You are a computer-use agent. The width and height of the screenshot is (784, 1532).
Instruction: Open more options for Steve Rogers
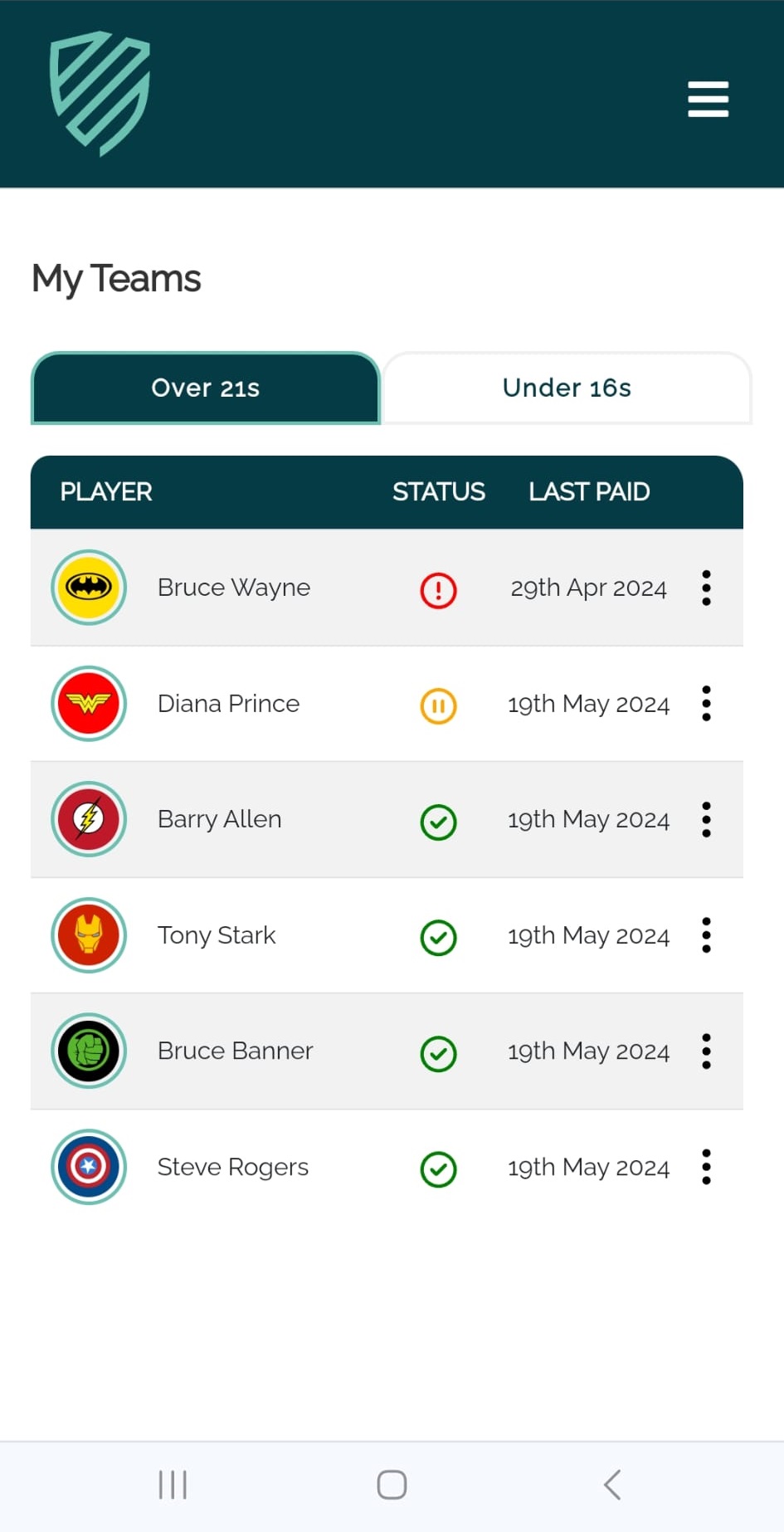coord(706,1167)
